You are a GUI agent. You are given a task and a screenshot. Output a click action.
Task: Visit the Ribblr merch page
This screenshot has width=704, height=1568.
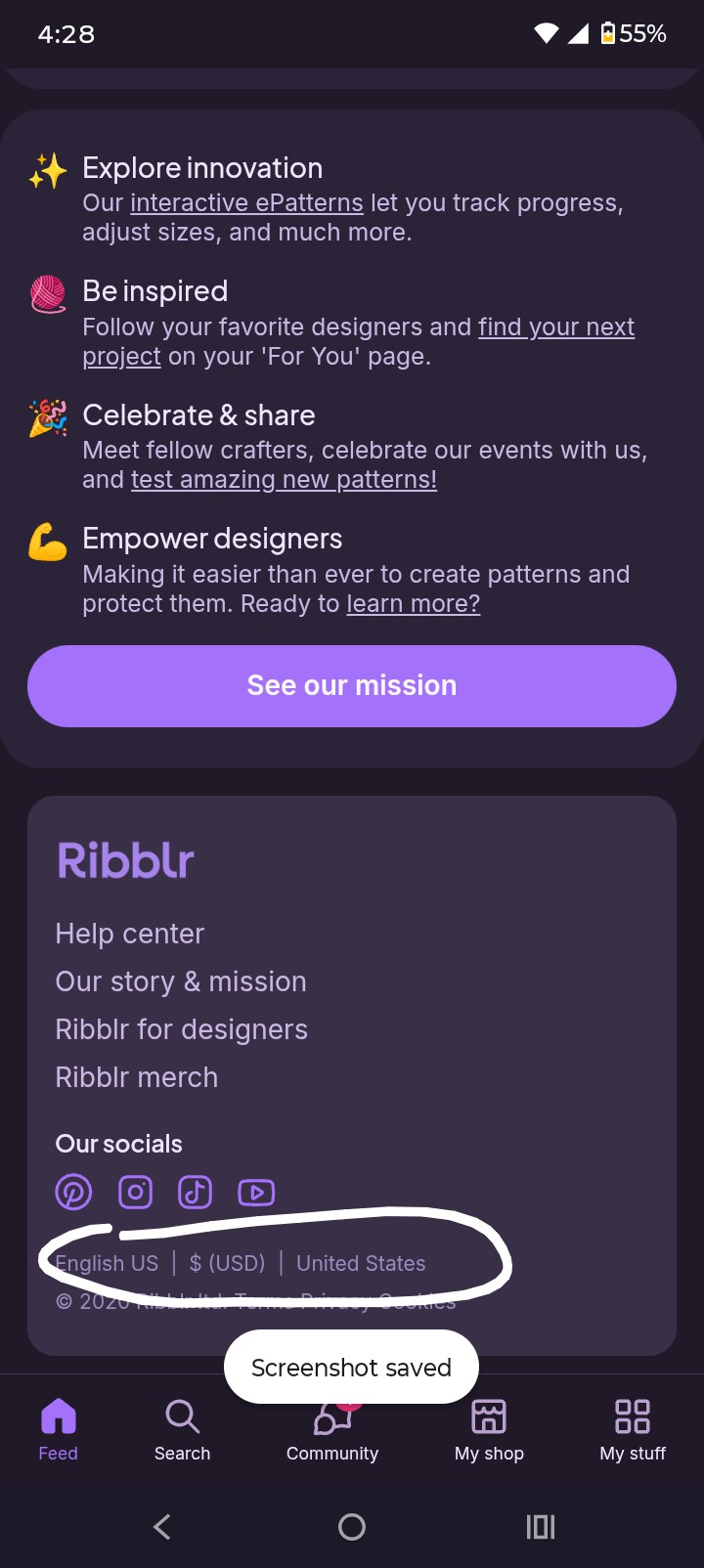click(x=137, y=1077)
